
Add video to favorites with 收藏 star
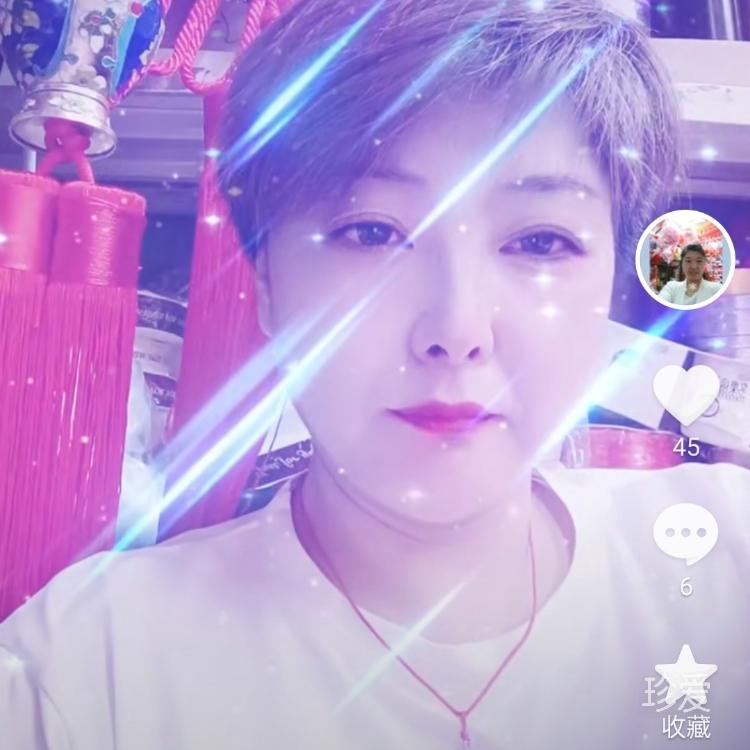click(685, 674)
